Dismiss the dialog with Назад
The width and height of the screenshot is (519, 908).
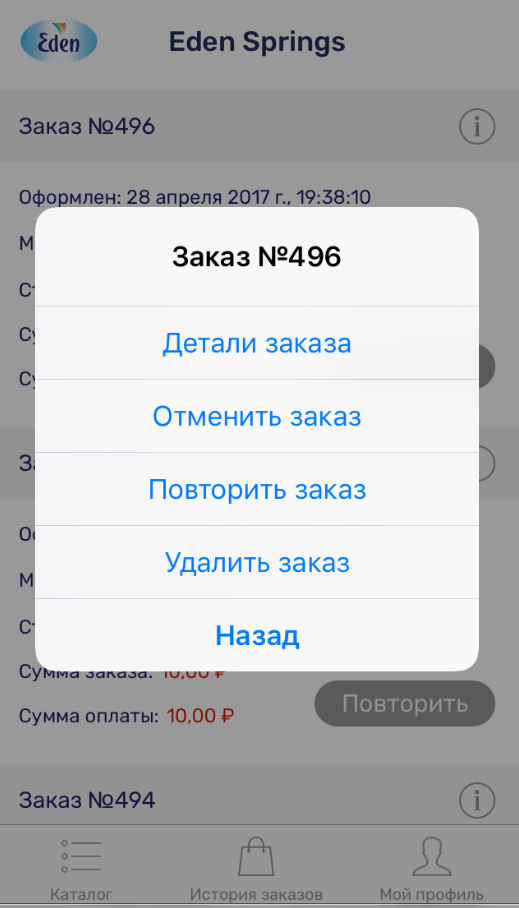point(257,635)
